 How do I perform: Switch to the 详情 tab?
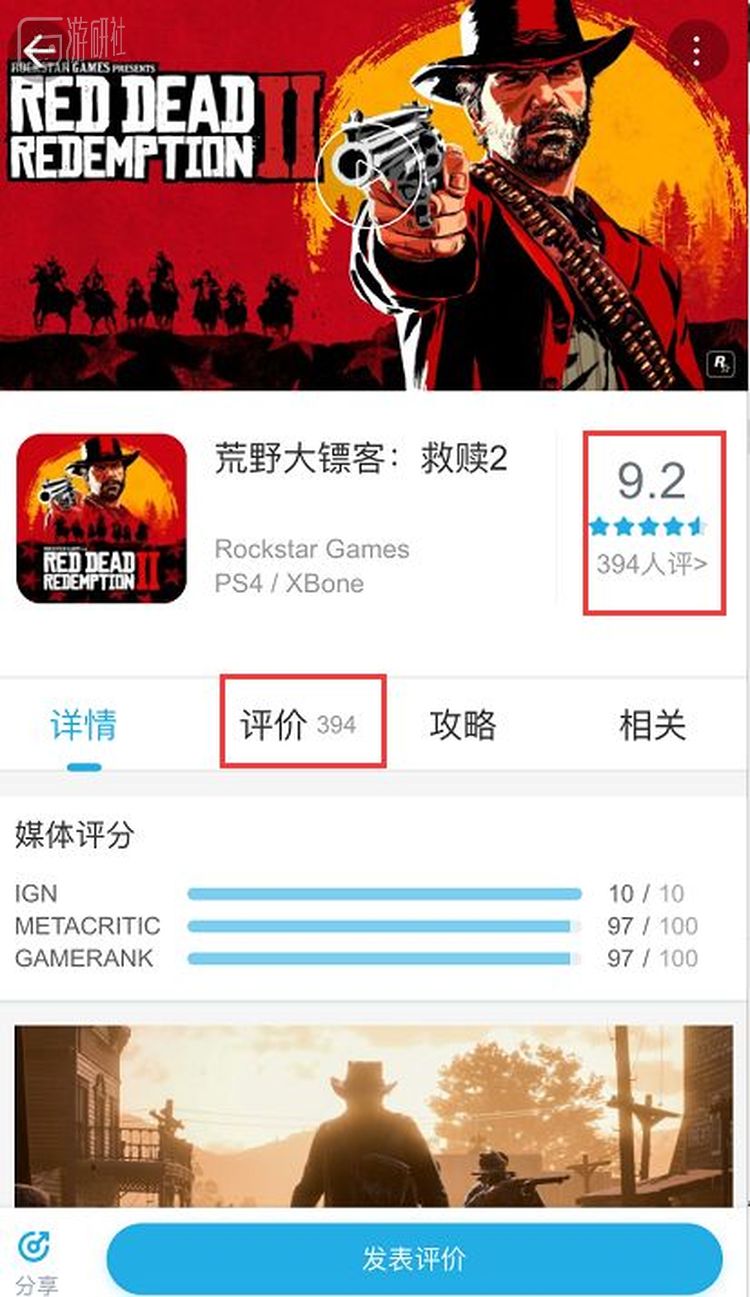point(84,725)
